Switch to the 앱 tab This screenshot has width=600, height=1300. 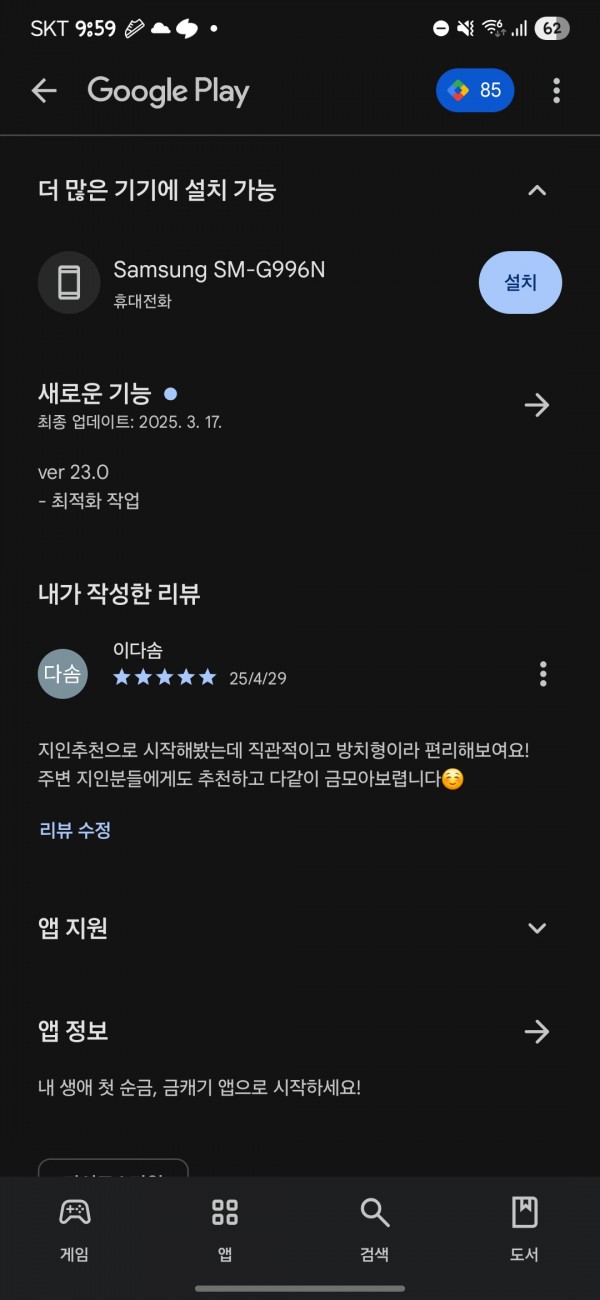tap(225, 1230)
